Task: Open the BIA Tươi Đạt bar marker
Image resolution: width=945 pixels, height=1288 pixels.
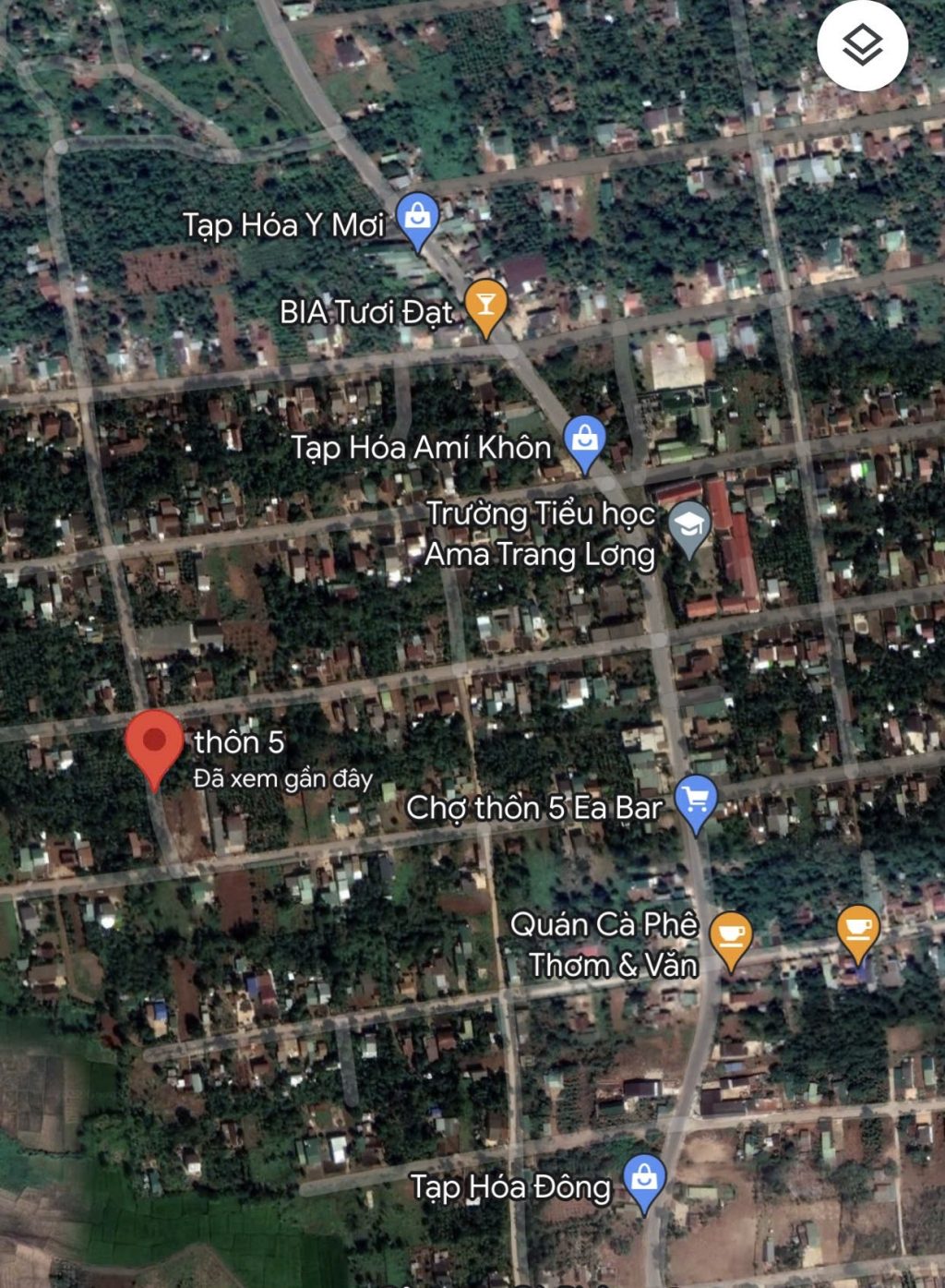Action: pos(485,309)
